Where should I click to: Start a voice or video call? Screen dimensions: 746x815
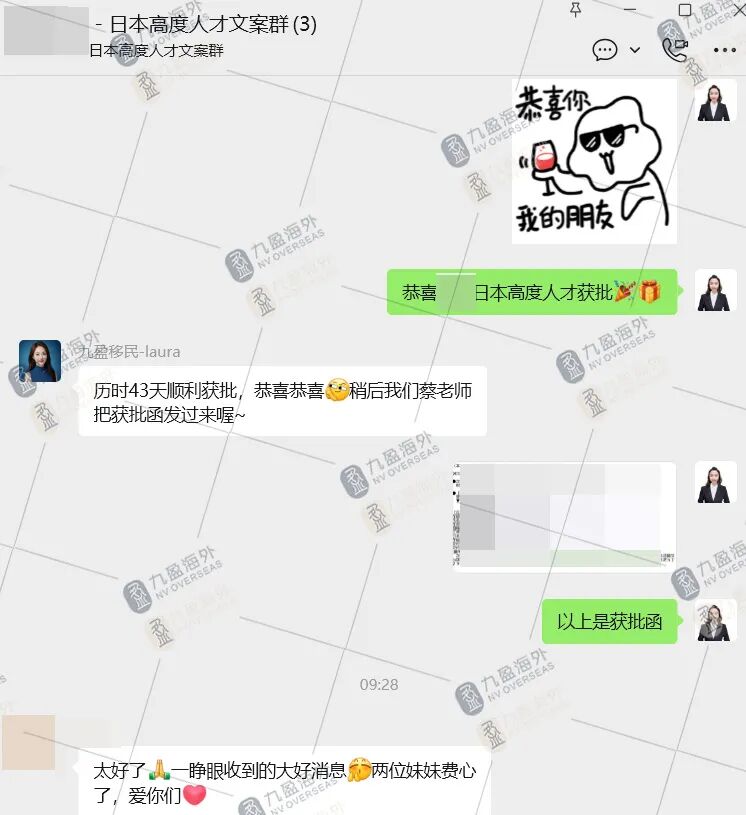click(x=674, y=50)
